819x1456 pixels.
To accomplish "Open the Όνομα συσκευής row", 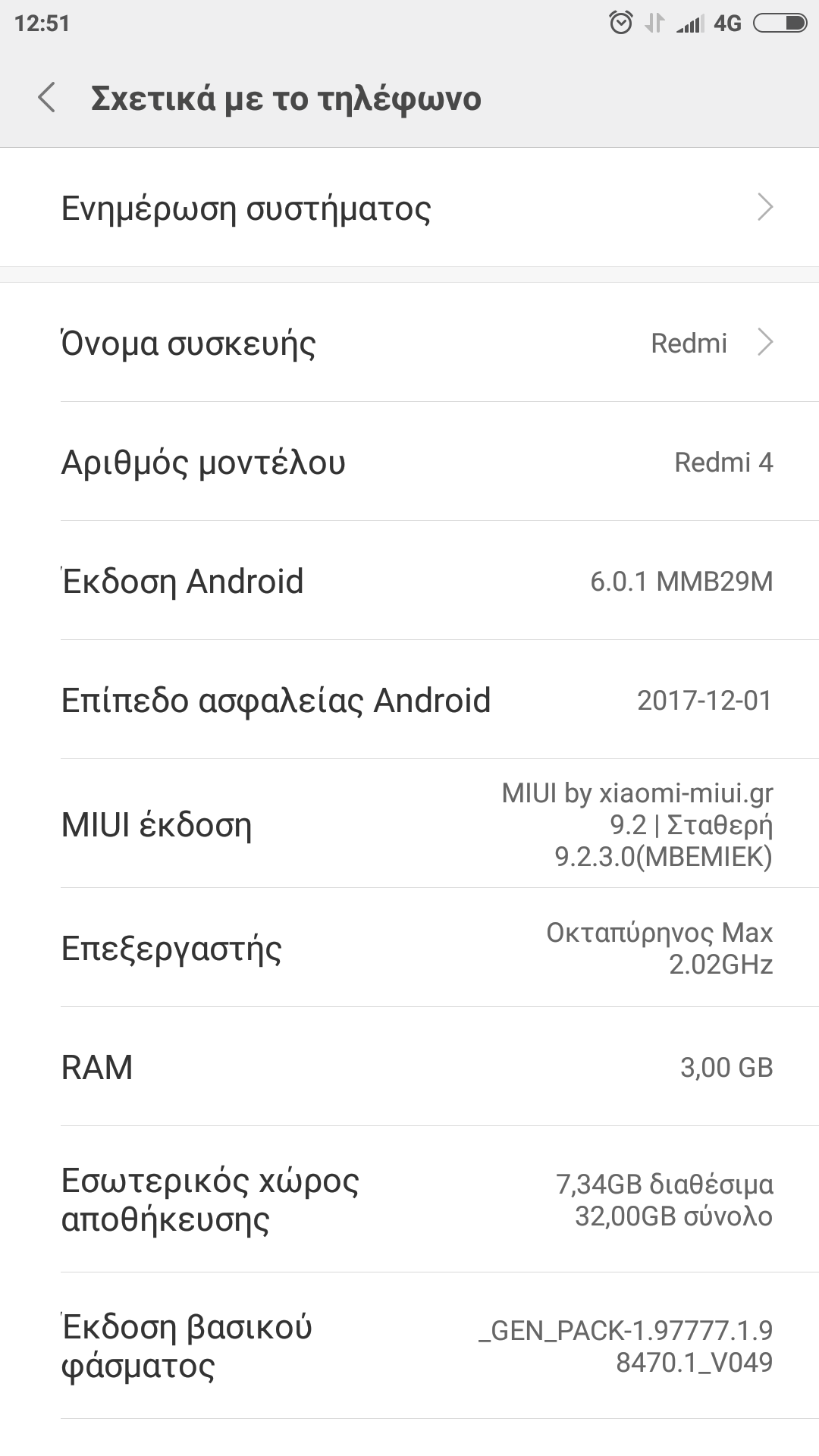I will (409, 343).
